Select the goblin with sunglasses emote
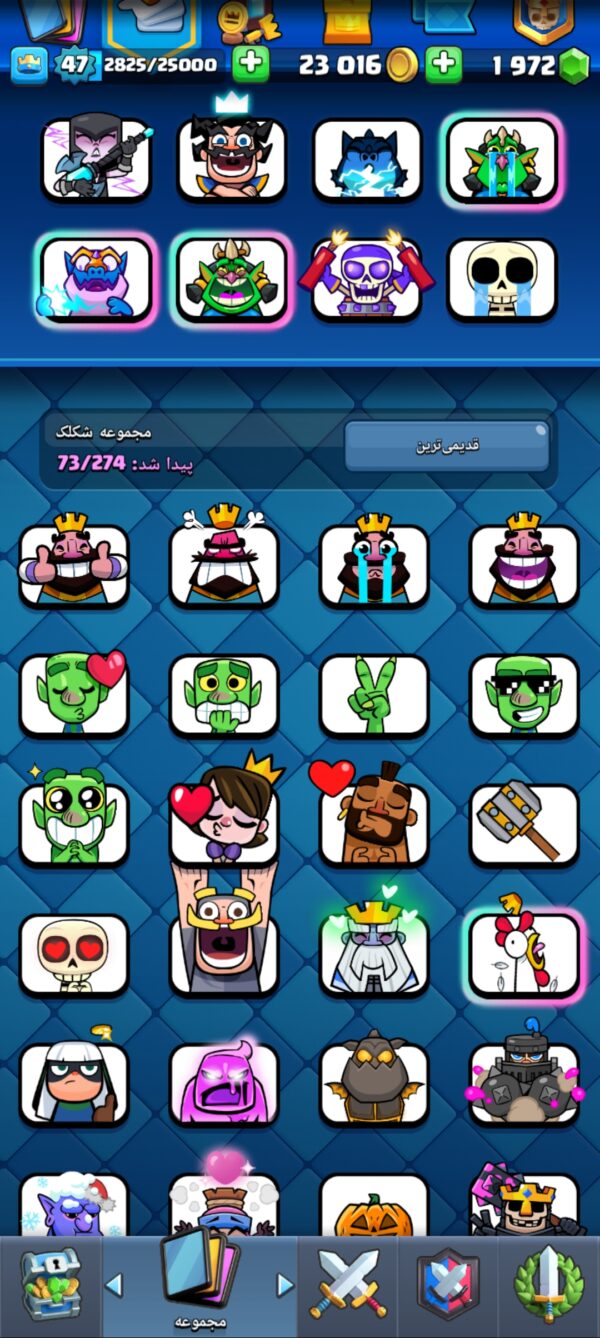This screenshot has width=600, height=1338. (x=523, y=695)
